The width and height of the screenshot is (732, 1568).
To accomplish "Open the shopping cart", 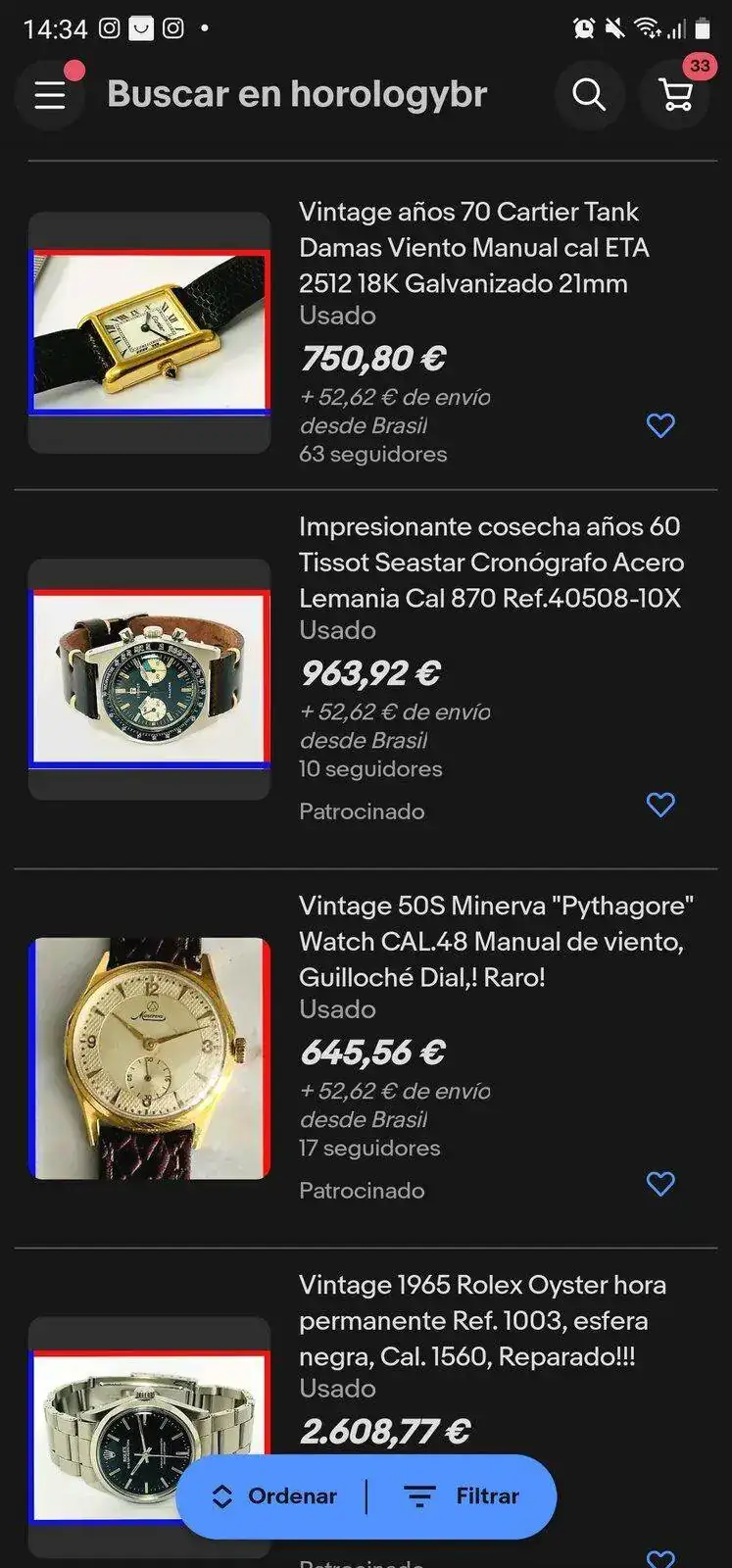I will [x=676, y=95].
